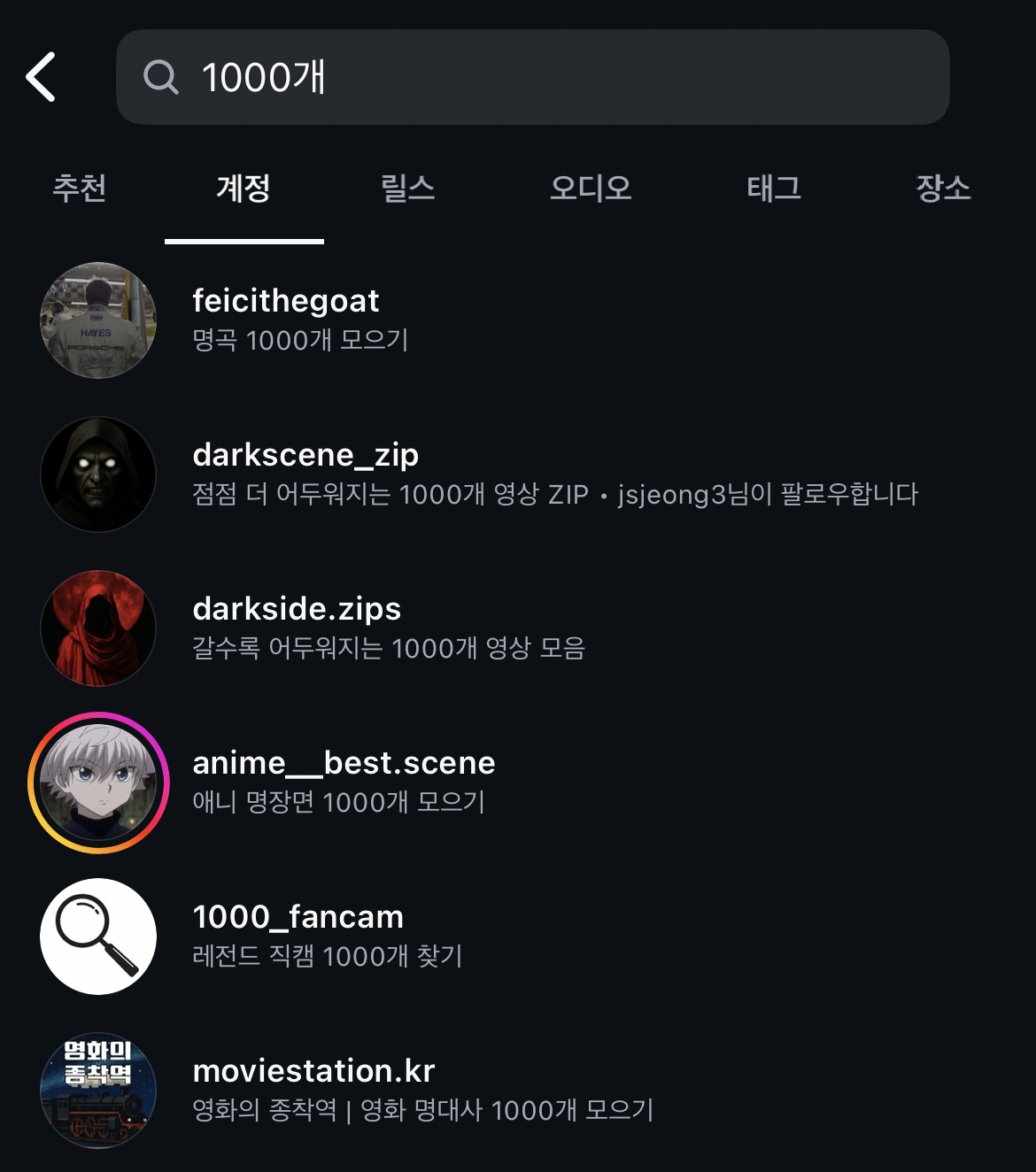Switch to the 태그 tab
The width and height of the screenshot is (1036, 1172).
(774, 189)
